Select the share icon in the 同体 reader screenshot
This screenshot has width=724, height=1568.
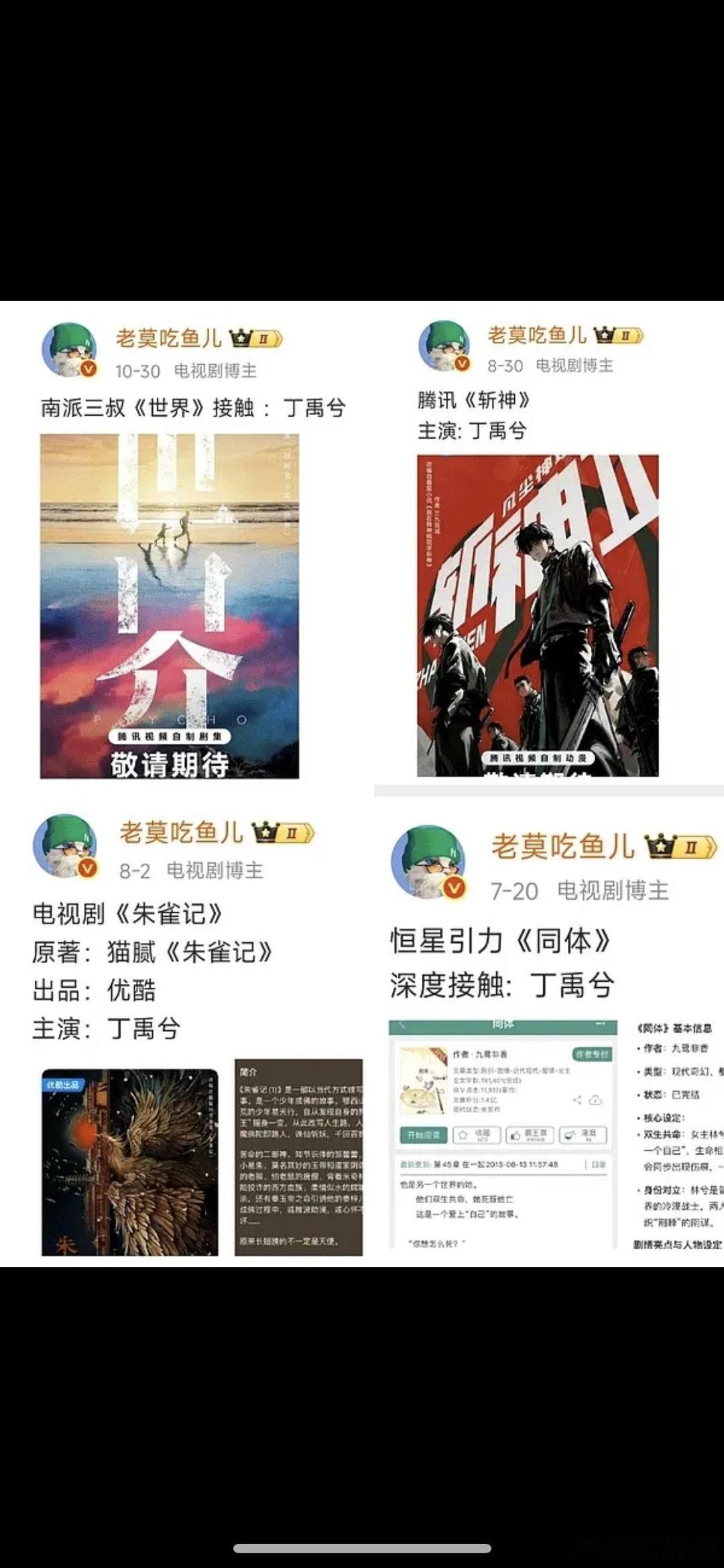[577, 1100]
